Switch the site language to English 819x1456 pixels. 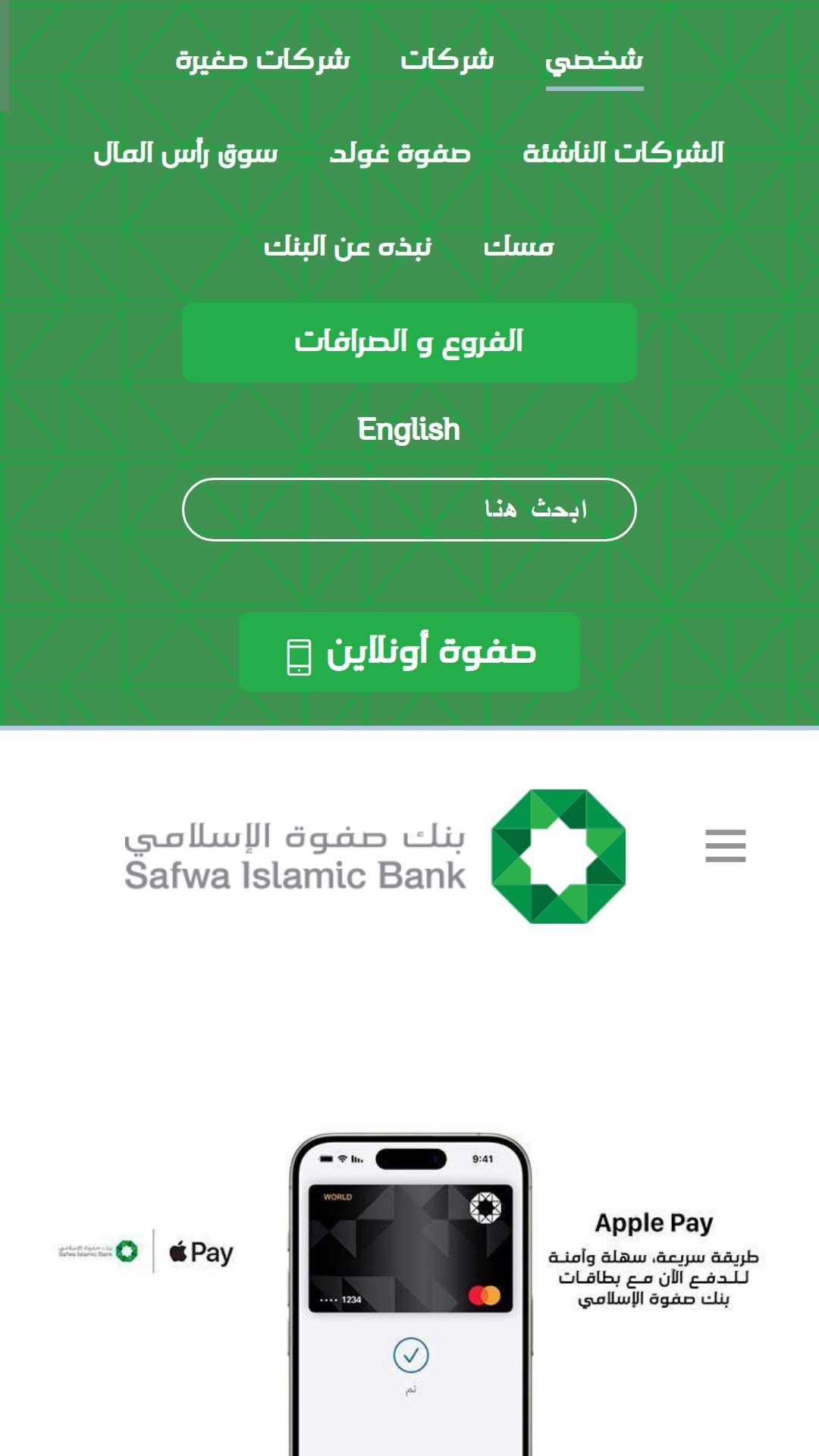coord(409,430)
